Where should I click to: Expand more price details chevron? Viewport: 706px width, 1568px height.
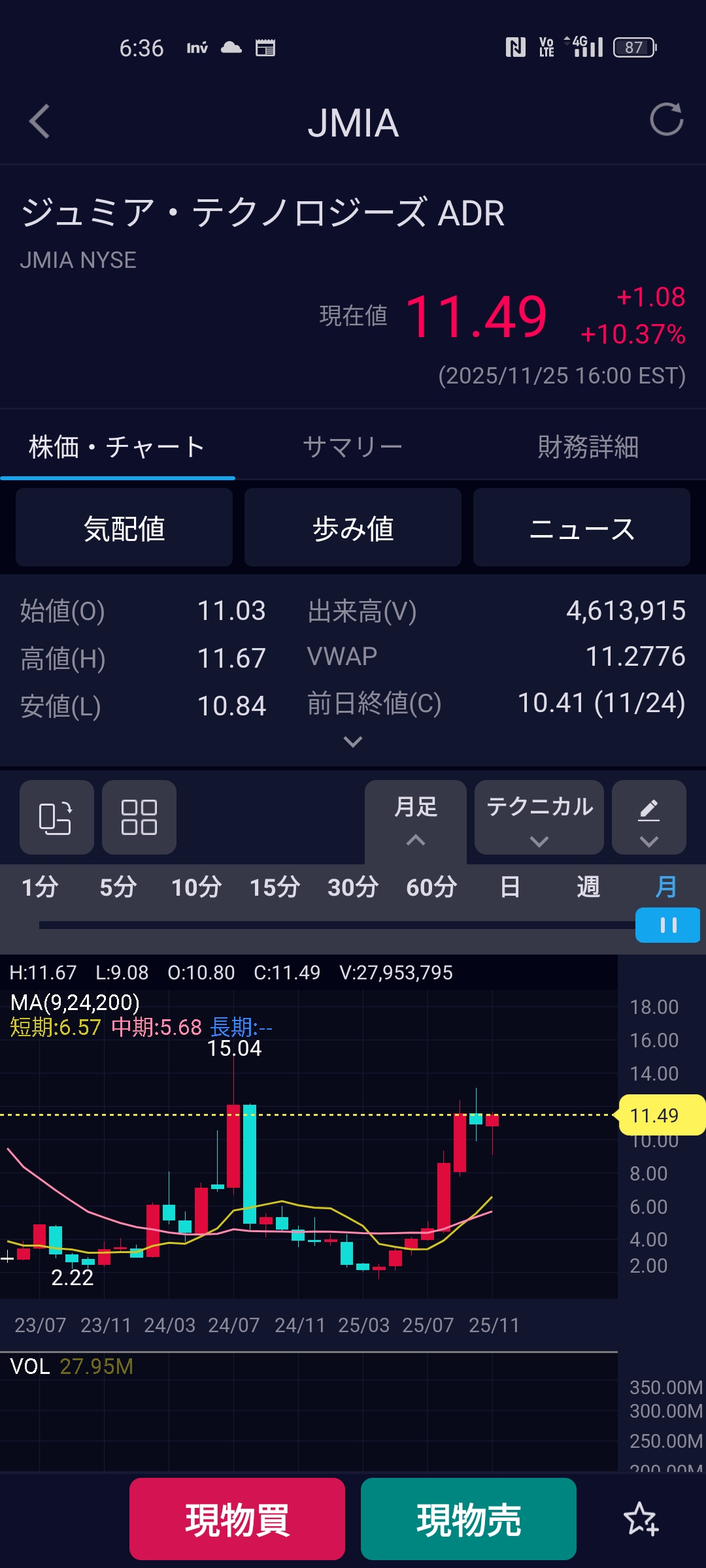[x=353, y=742]
